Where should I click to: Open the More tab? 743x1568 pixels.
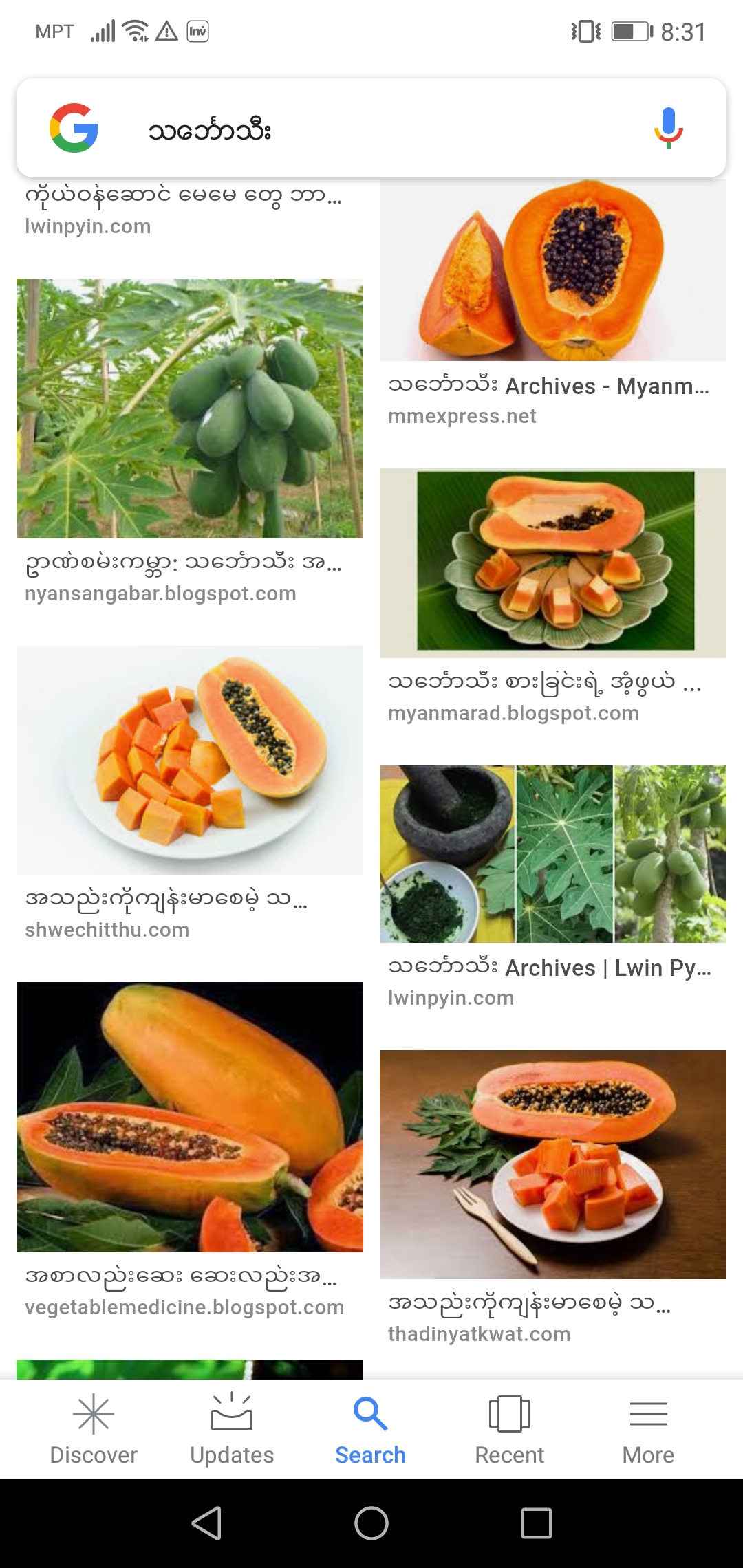point(648,1428)
